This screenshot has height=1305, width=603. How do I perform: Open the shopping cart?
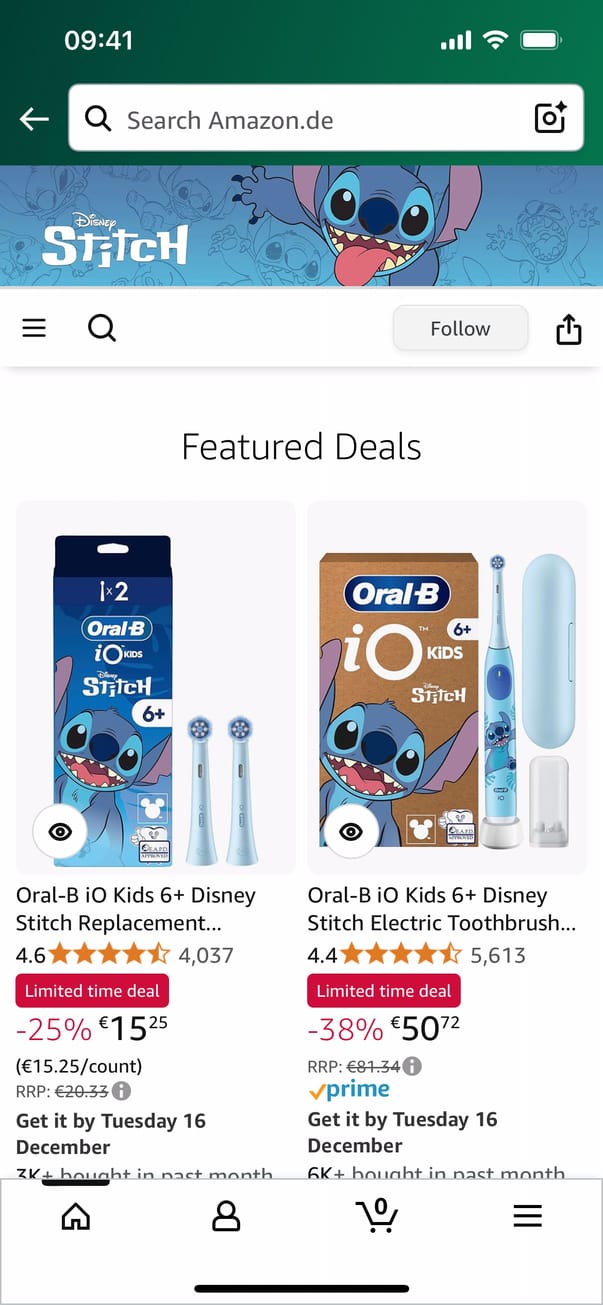(377, 1216)
